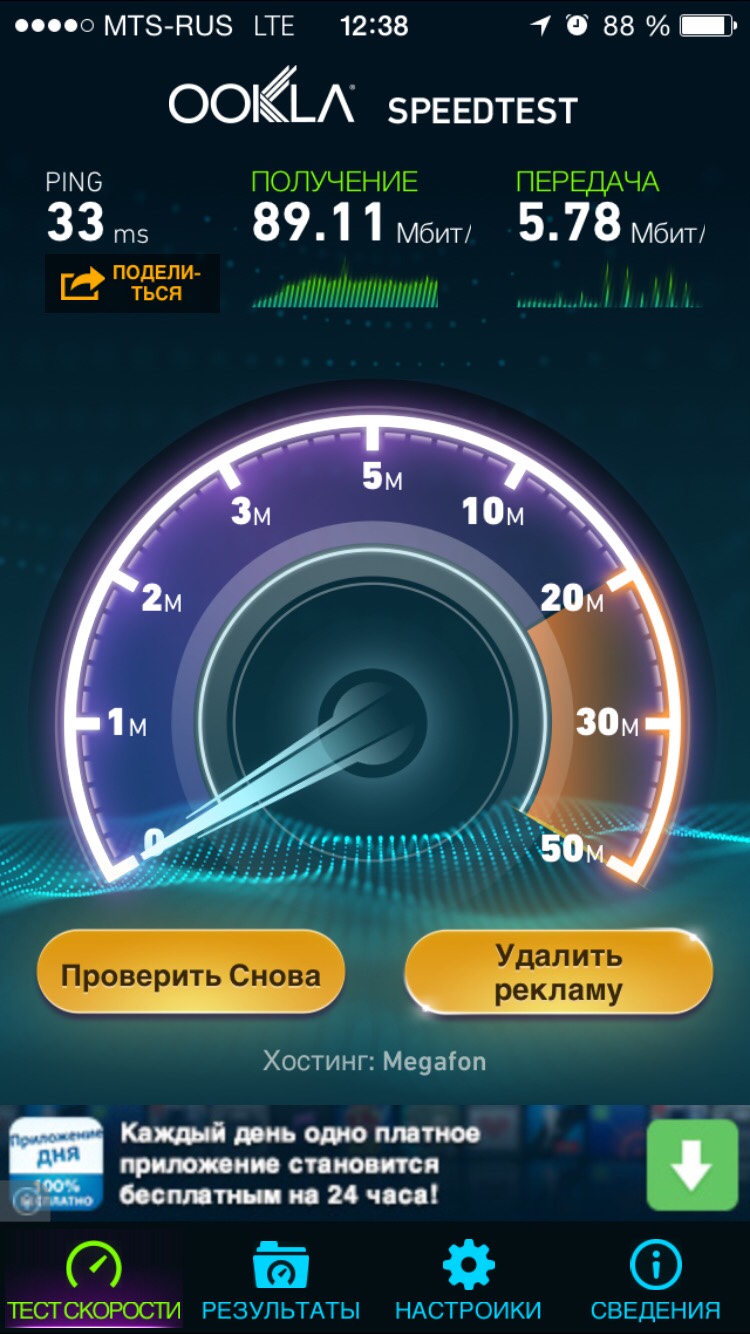Switch to the Результаты tab
This screenshot has width=750, height=1334.
(280, 1281)
